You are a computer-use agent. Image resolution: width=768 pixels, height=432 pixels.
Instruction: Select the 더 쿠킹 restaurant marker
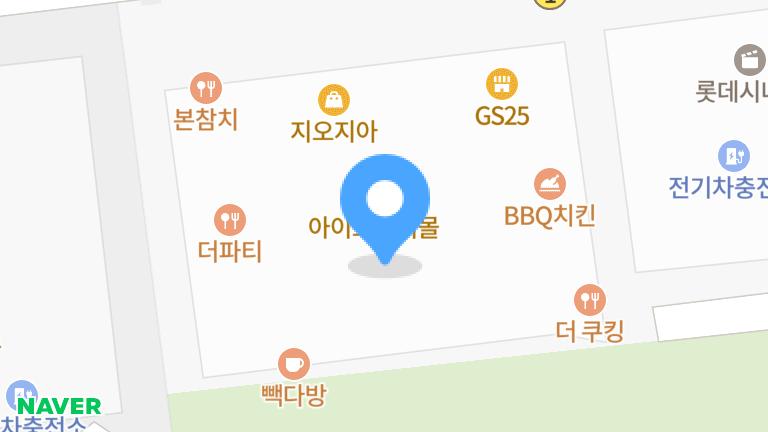click(x=590, y=299)
